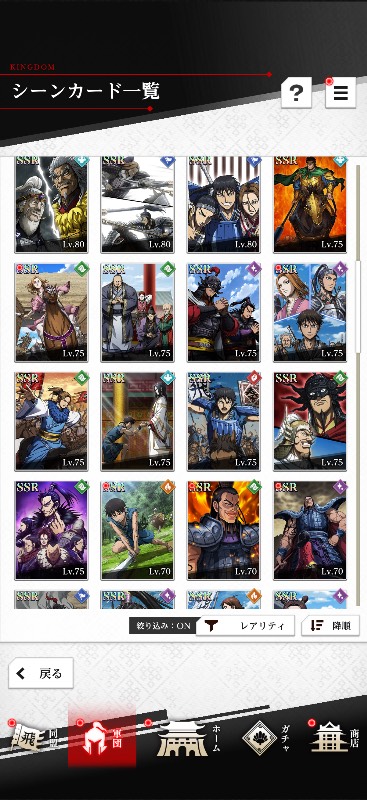Go back with the 戻る button
The image size is (367, 800).
click(x=41, y=673)
